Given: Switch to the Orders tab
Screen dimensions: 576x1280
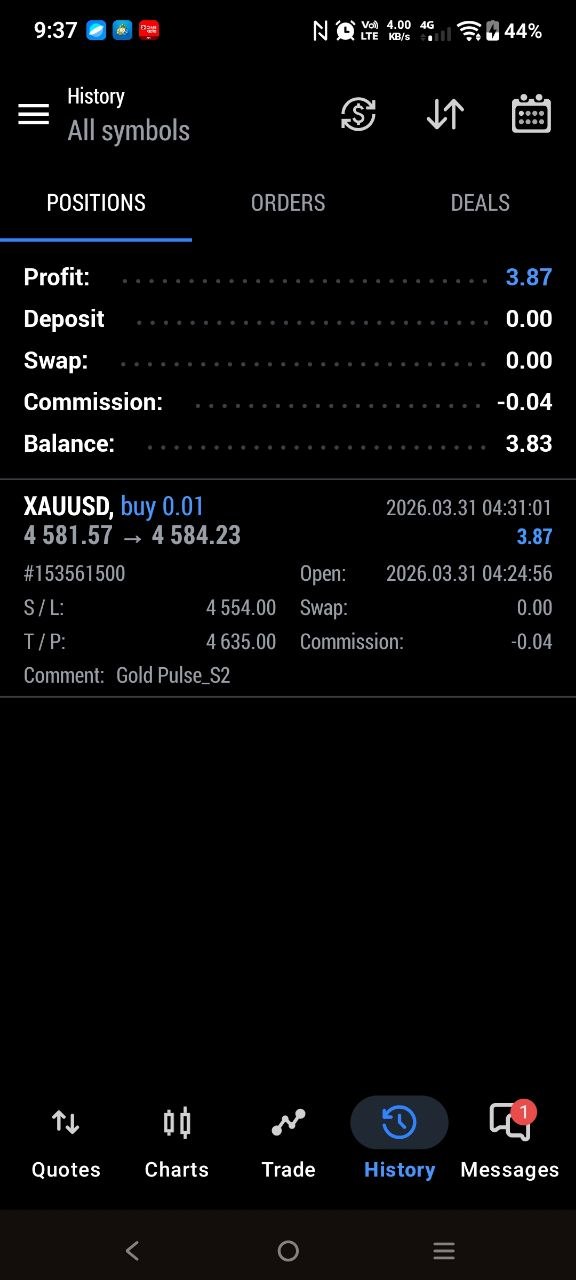Looking at the screenshot, I should point(288,203).
